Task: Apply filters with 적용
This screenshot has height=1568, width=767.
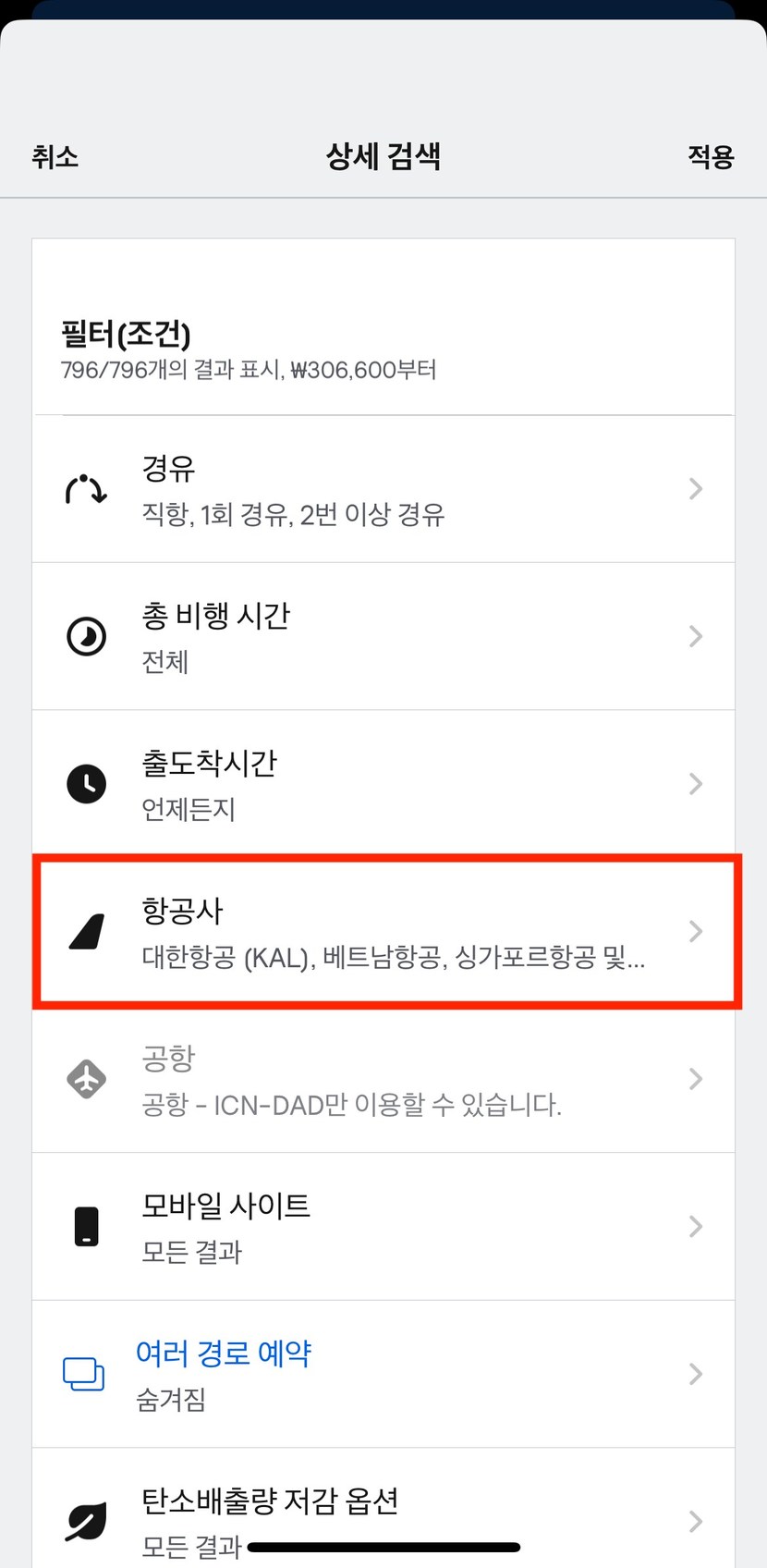Action: 710,156
